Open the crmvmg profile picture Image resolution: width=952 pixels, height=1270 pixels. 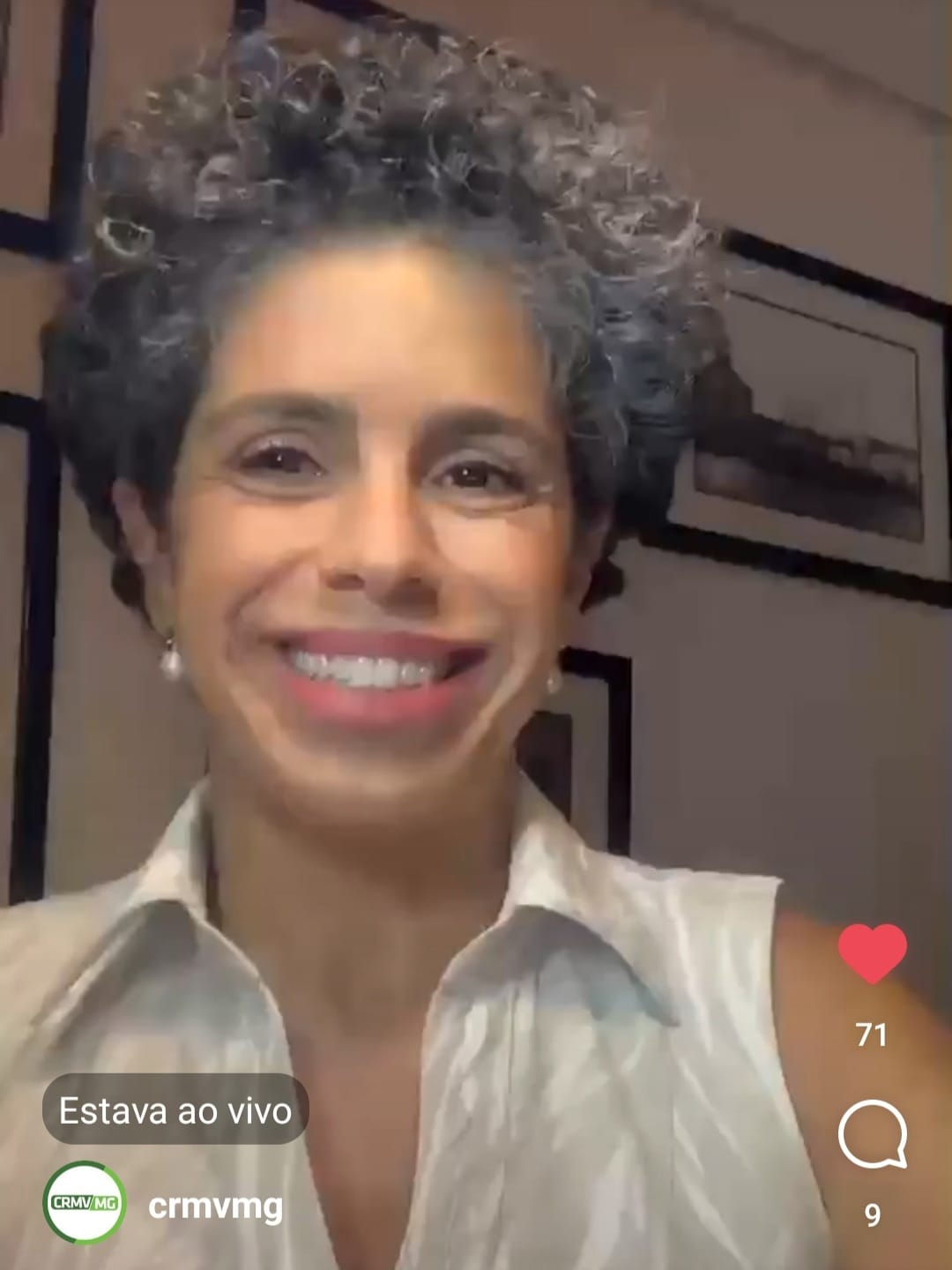click(x=85, y=1202)
